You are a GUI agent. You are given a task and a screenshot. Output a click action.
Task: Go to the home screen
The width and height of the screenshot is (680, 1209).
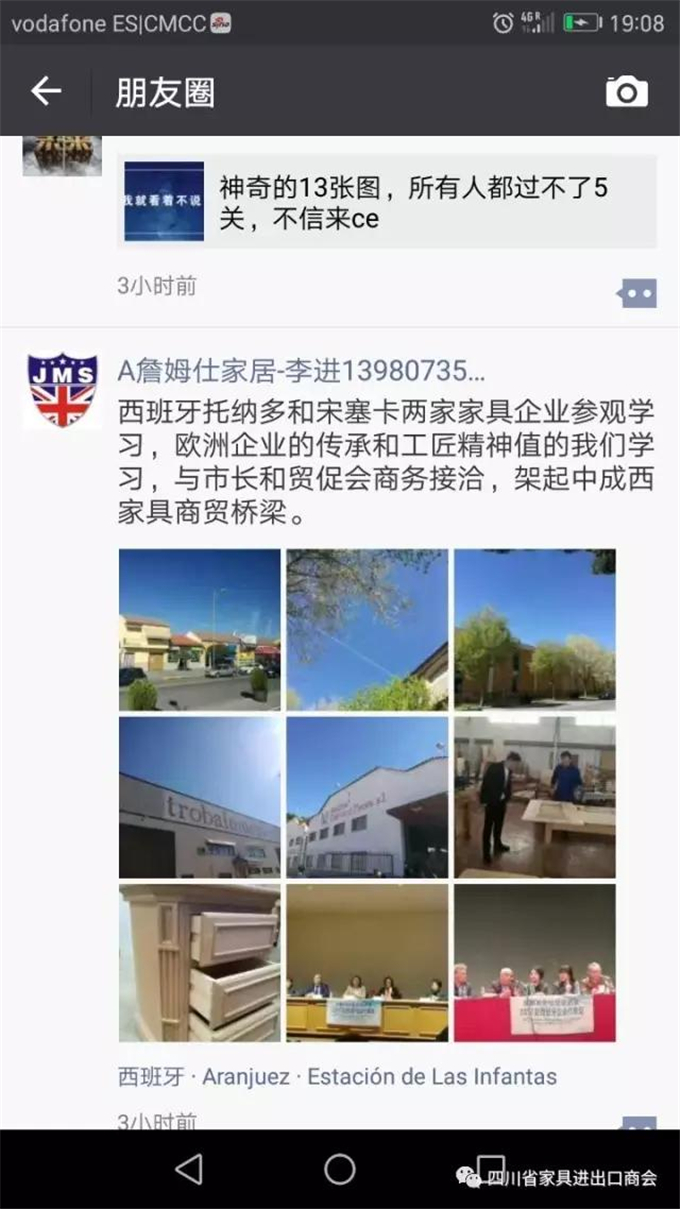click(339, 1169)
